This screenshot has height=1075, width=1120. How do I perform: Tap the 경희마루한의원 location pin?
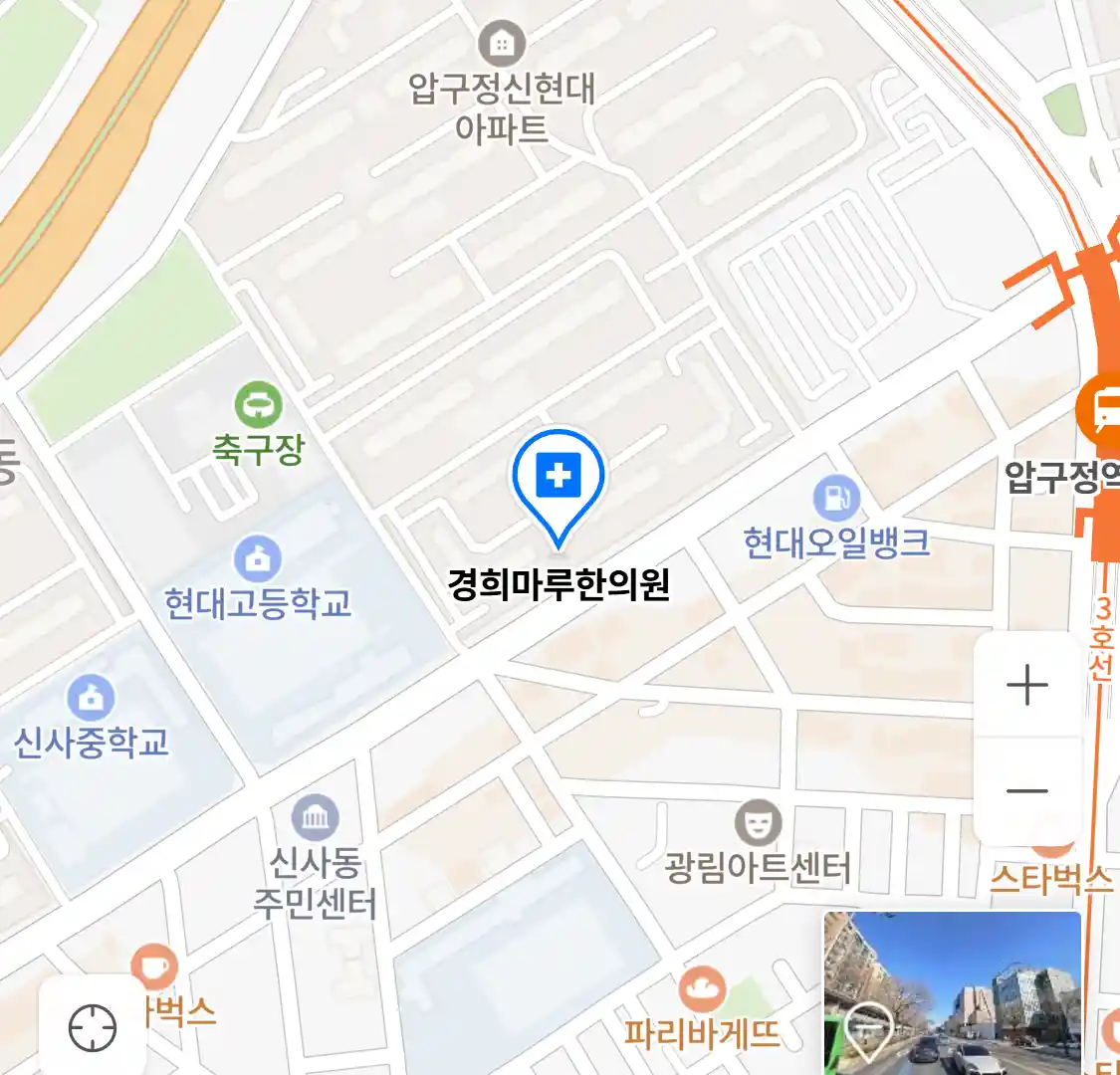pos(559,478)
